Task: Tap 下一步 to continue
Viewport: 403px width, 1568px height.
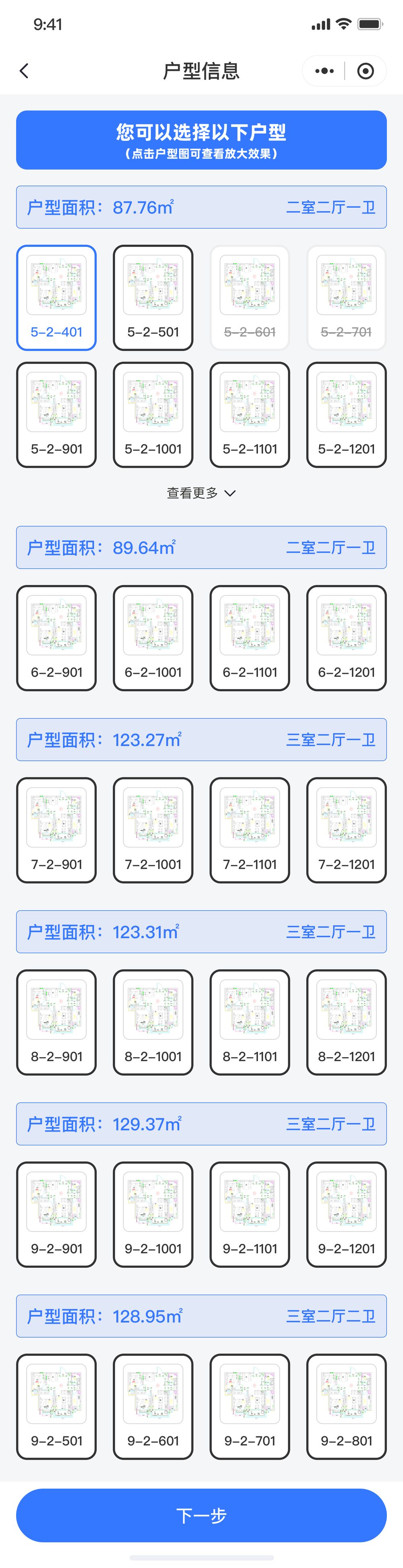Action: [x=201, y=1515]
